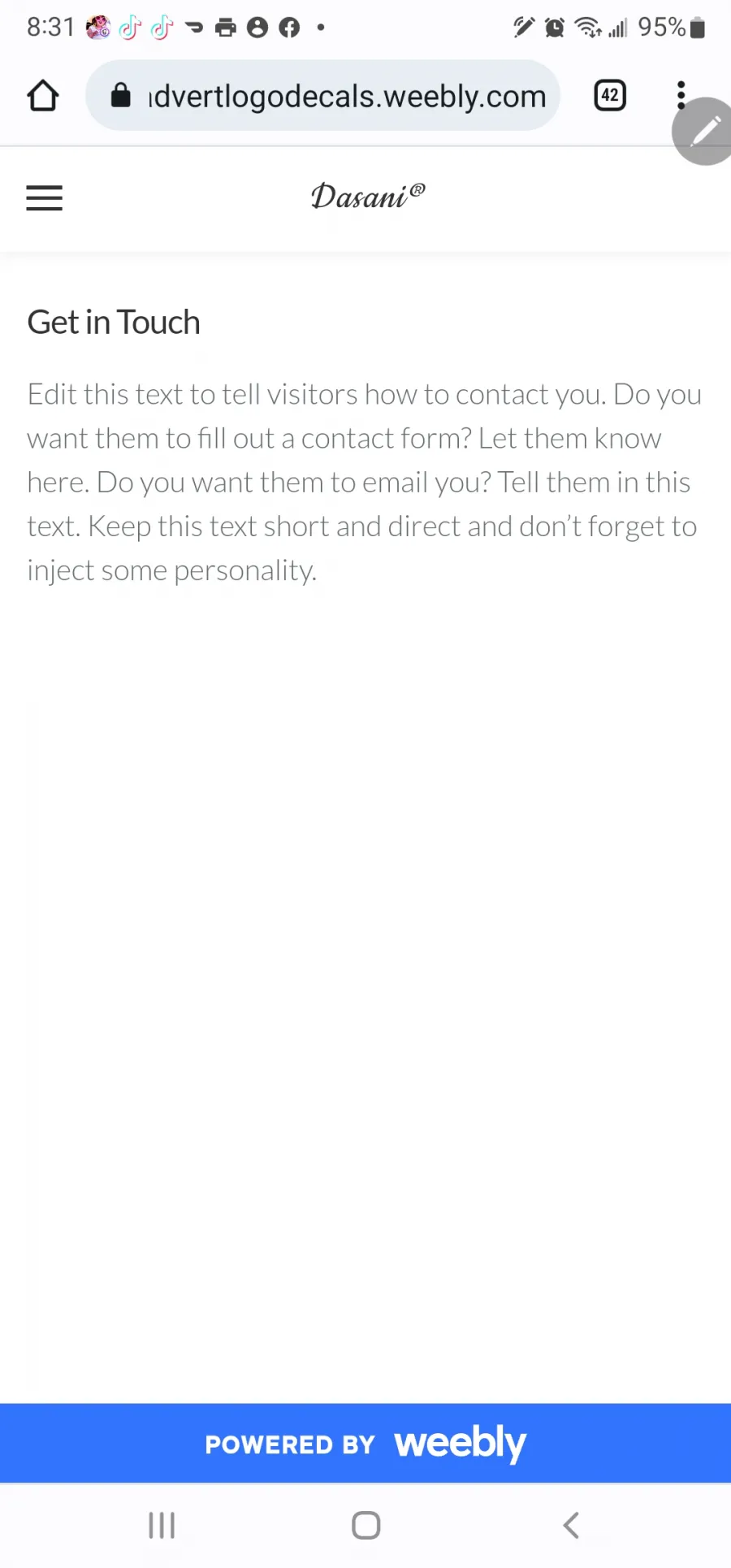Viewport: 731px width, 1568px height.
Task: Tap the weebly.com address bar
Action: 323,96
